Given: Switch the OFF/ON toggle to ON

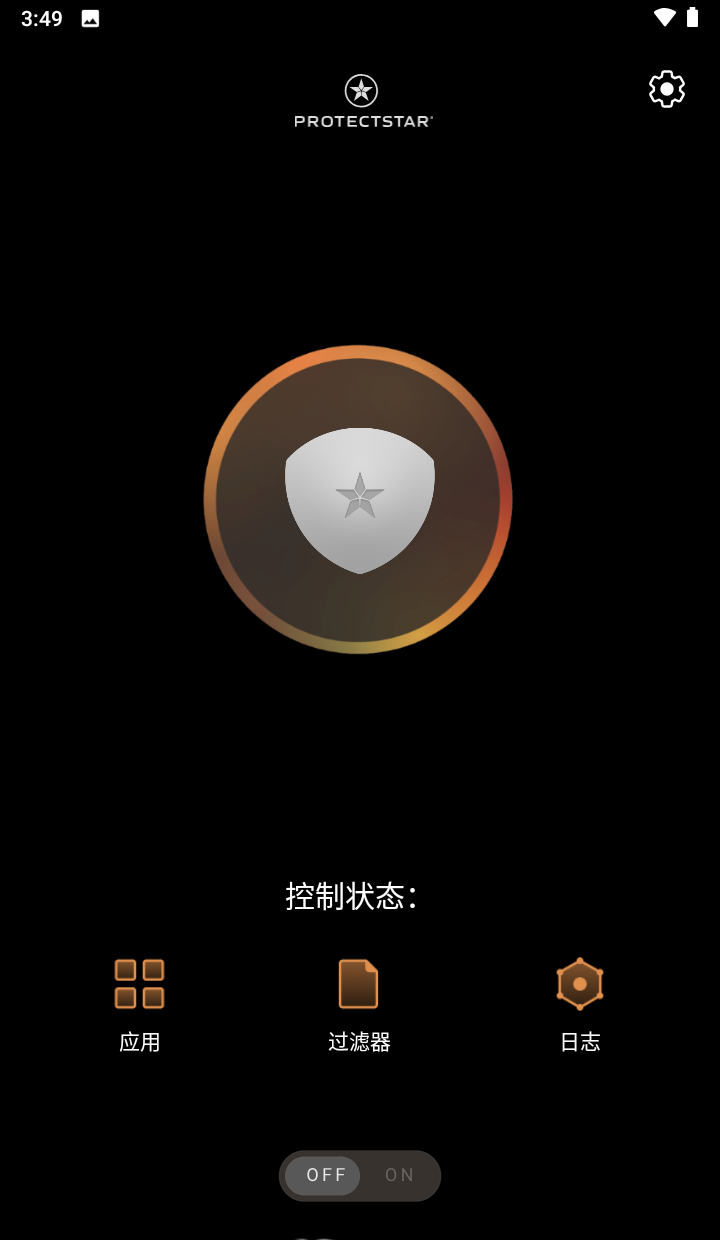Looking at the screenshot, I should tap(399, 1175).
